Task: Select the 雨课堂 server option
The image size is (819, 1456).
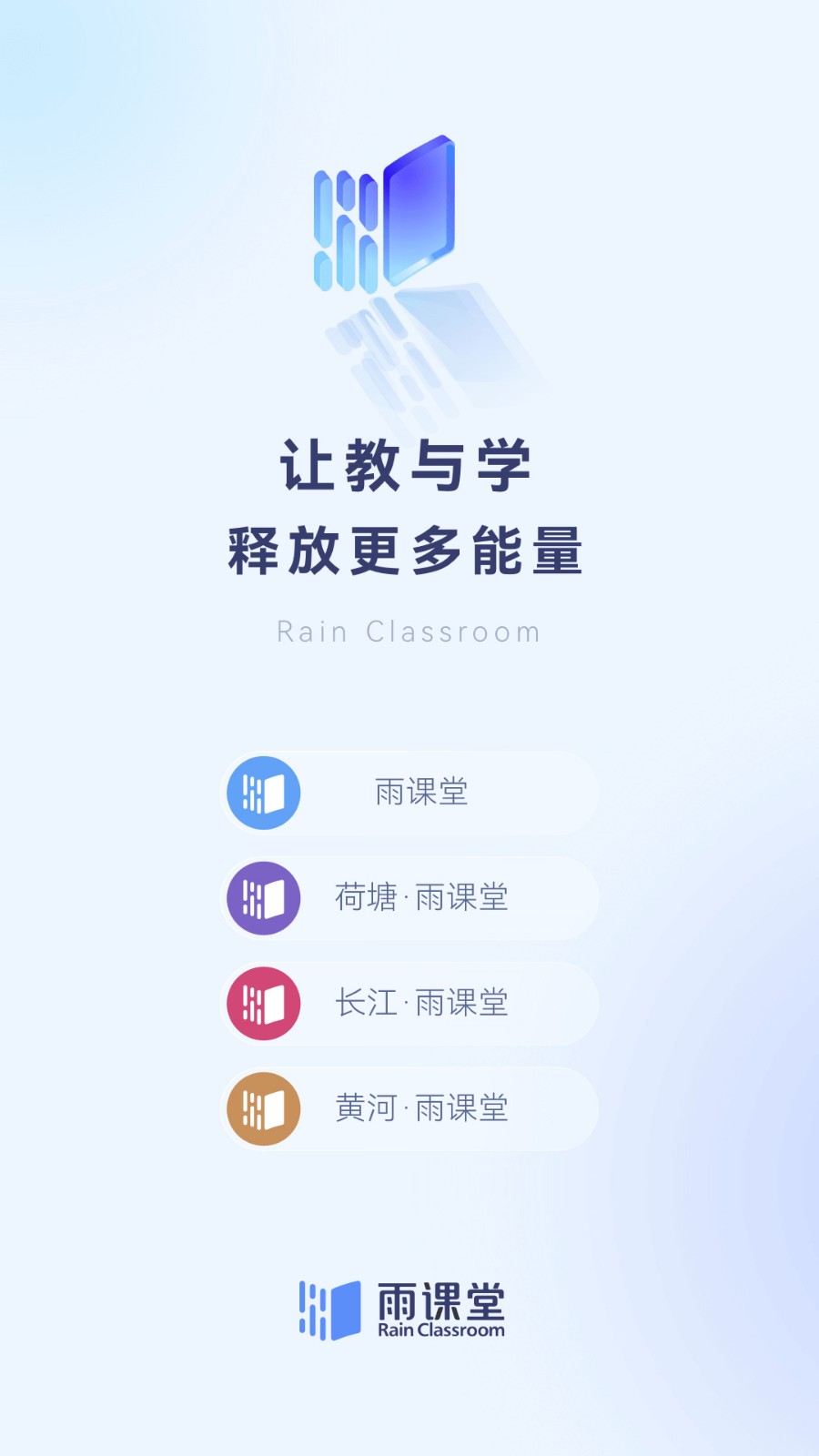Action: [x=411, y=793]
